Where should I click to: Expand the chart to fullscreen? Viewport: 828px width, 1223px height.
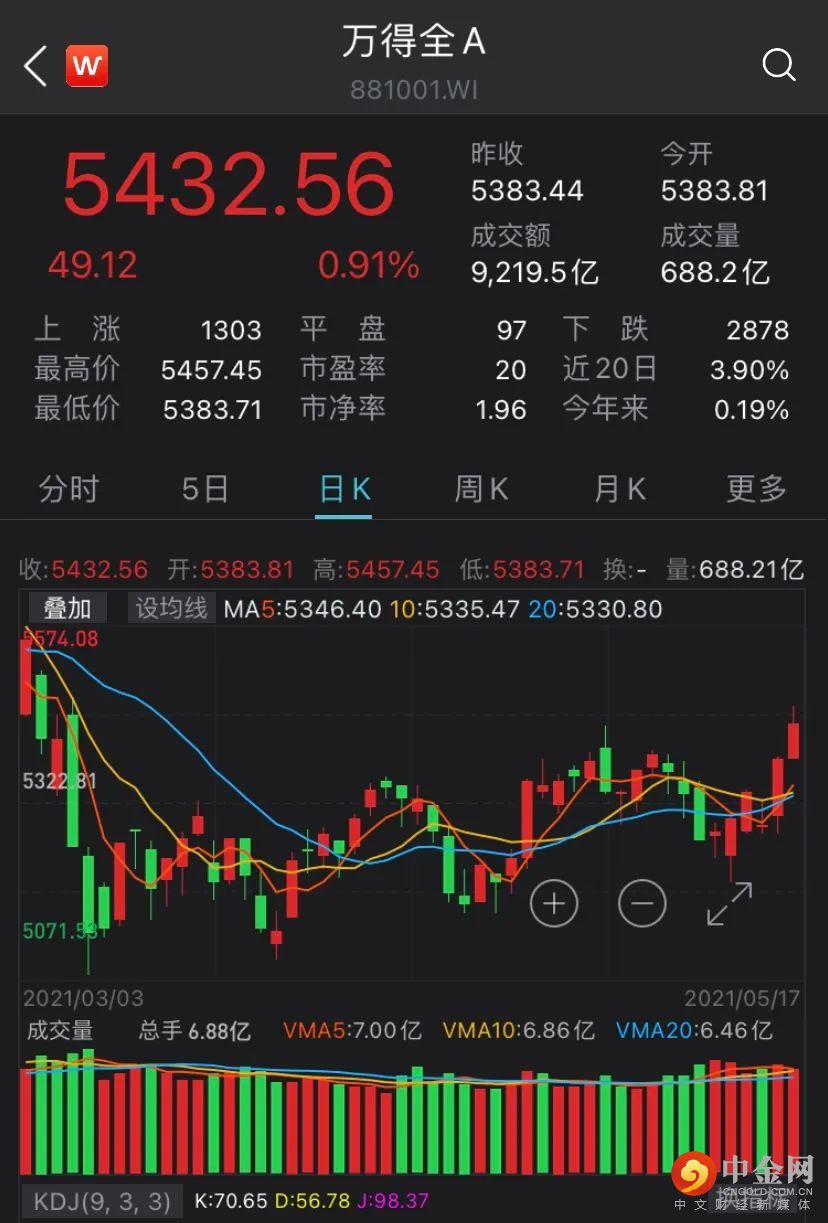(x=729, y=904)
